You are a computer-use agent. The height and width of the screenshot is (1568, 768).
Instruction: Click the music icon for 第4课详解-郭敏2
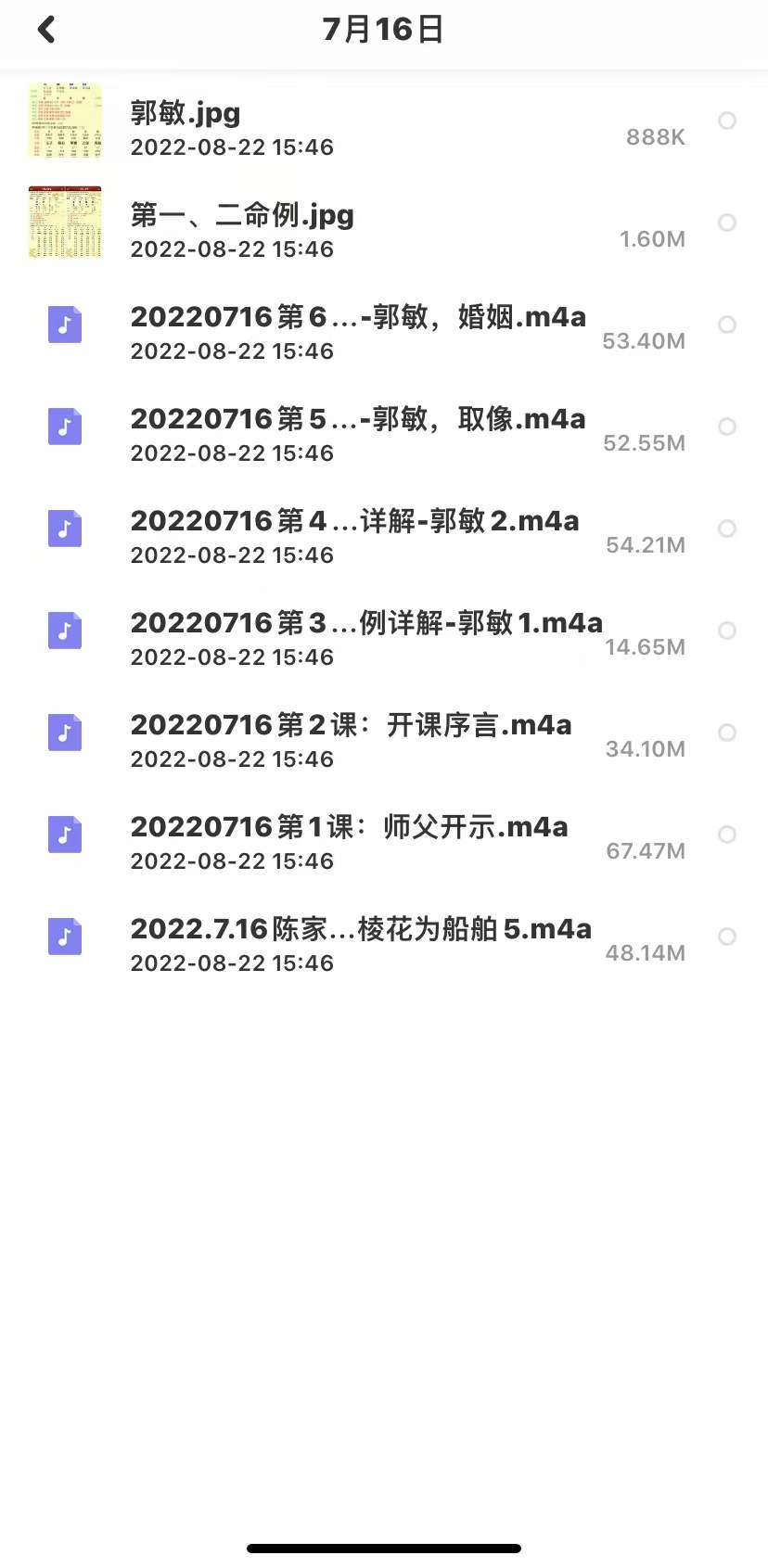click(64, 529)
